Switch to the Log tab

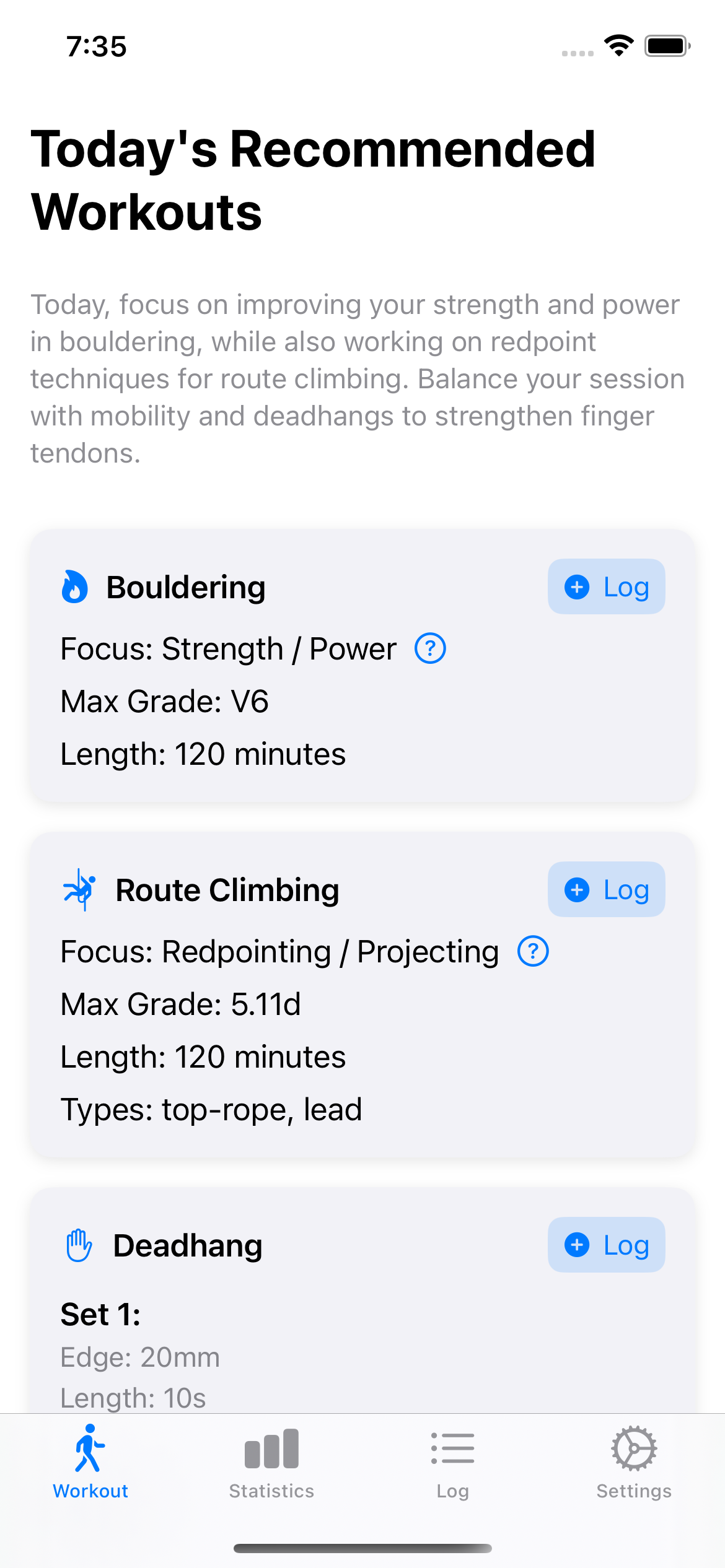452,1463
